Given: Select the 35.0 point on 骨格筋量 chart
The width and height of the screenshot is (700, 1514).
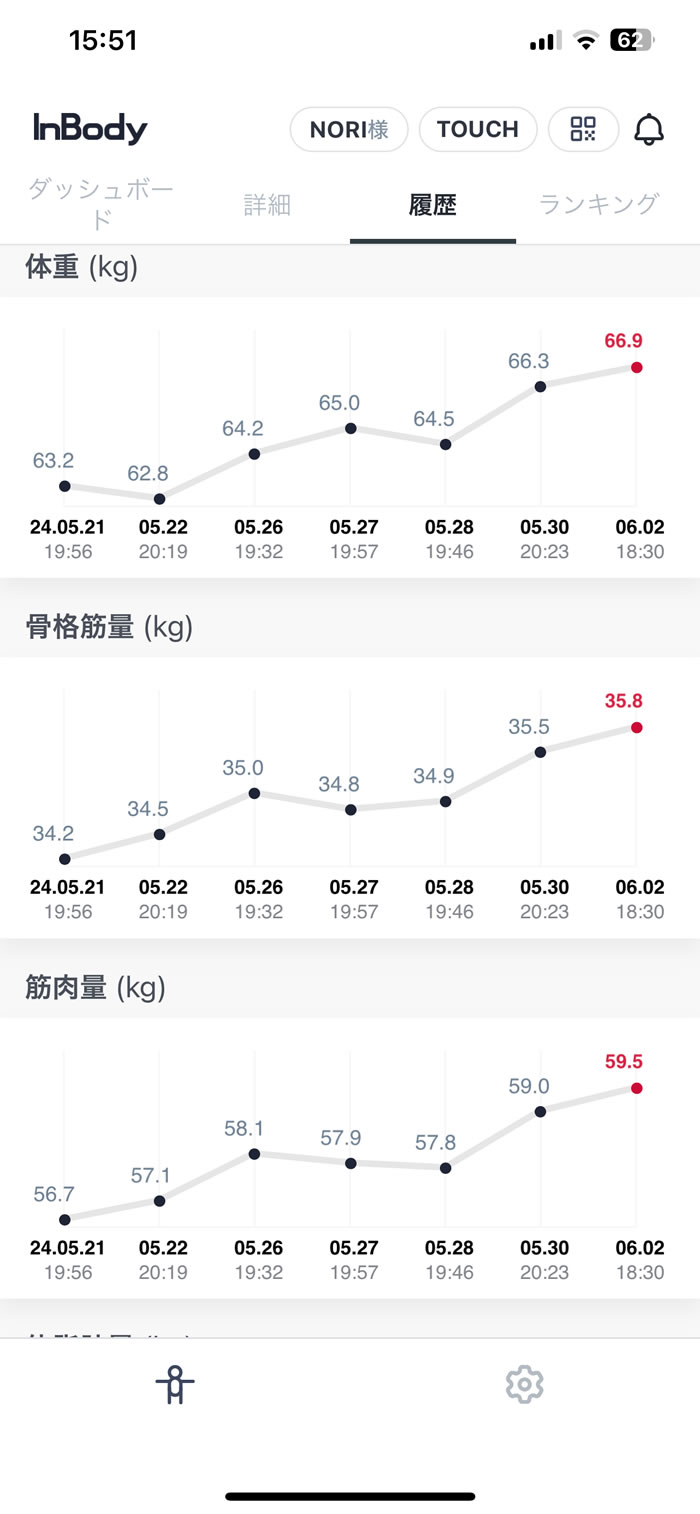Looking at the screenshot, I should click(x=254, y=793).
